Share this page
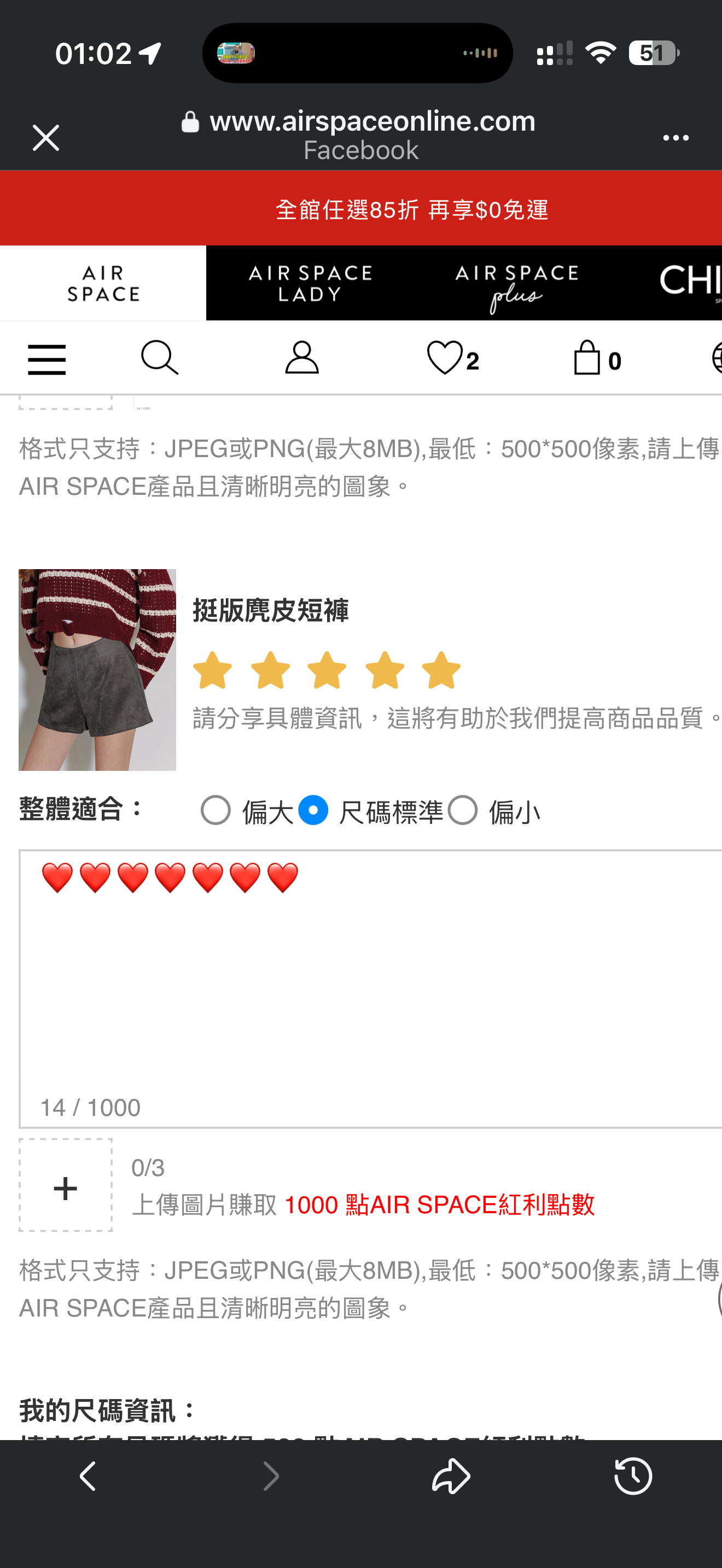Image resolution: width=722 pixels, height=1568 pixels. [x=451, y=1476]
